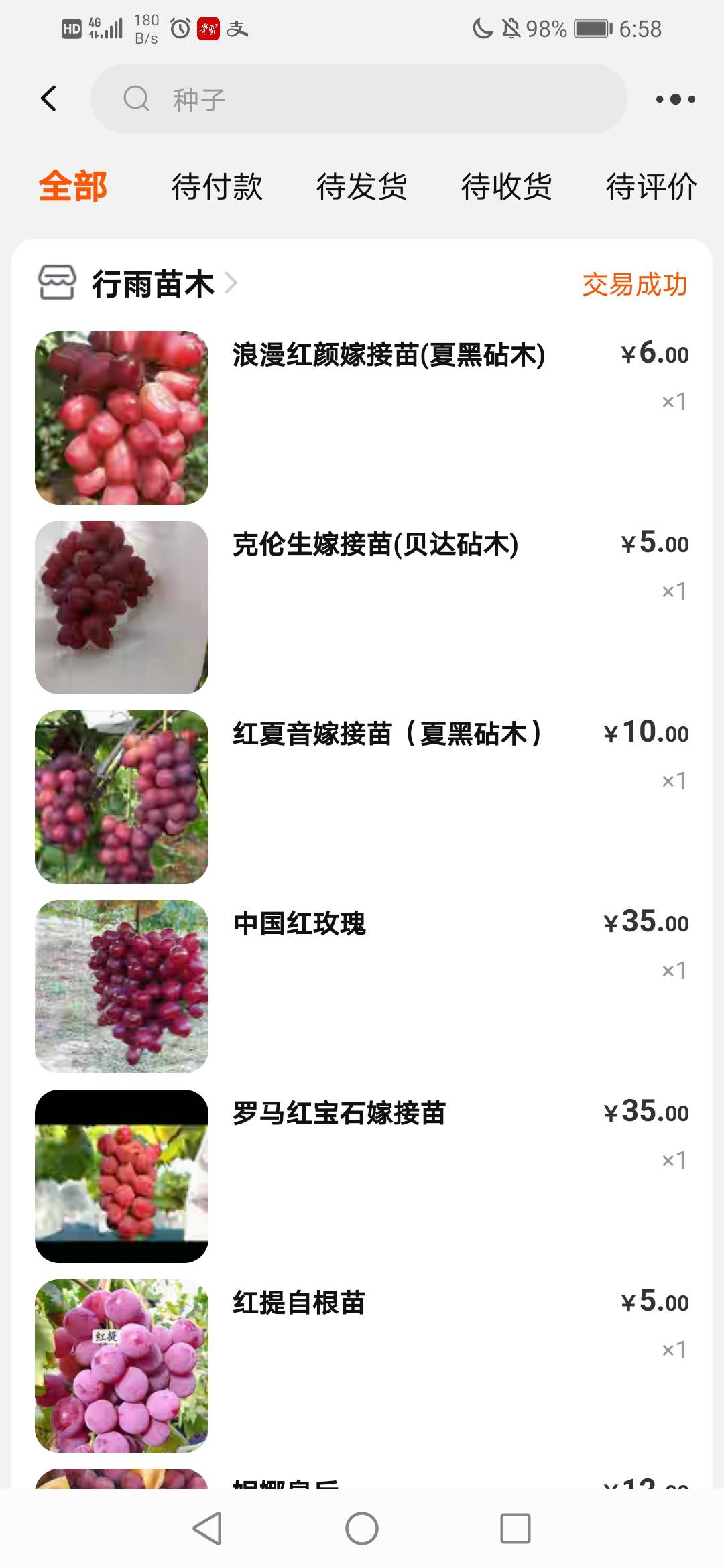View the 待评价 tab
Image resolution: width=724 pixels, height=1568 pixels.
[650, 186]
